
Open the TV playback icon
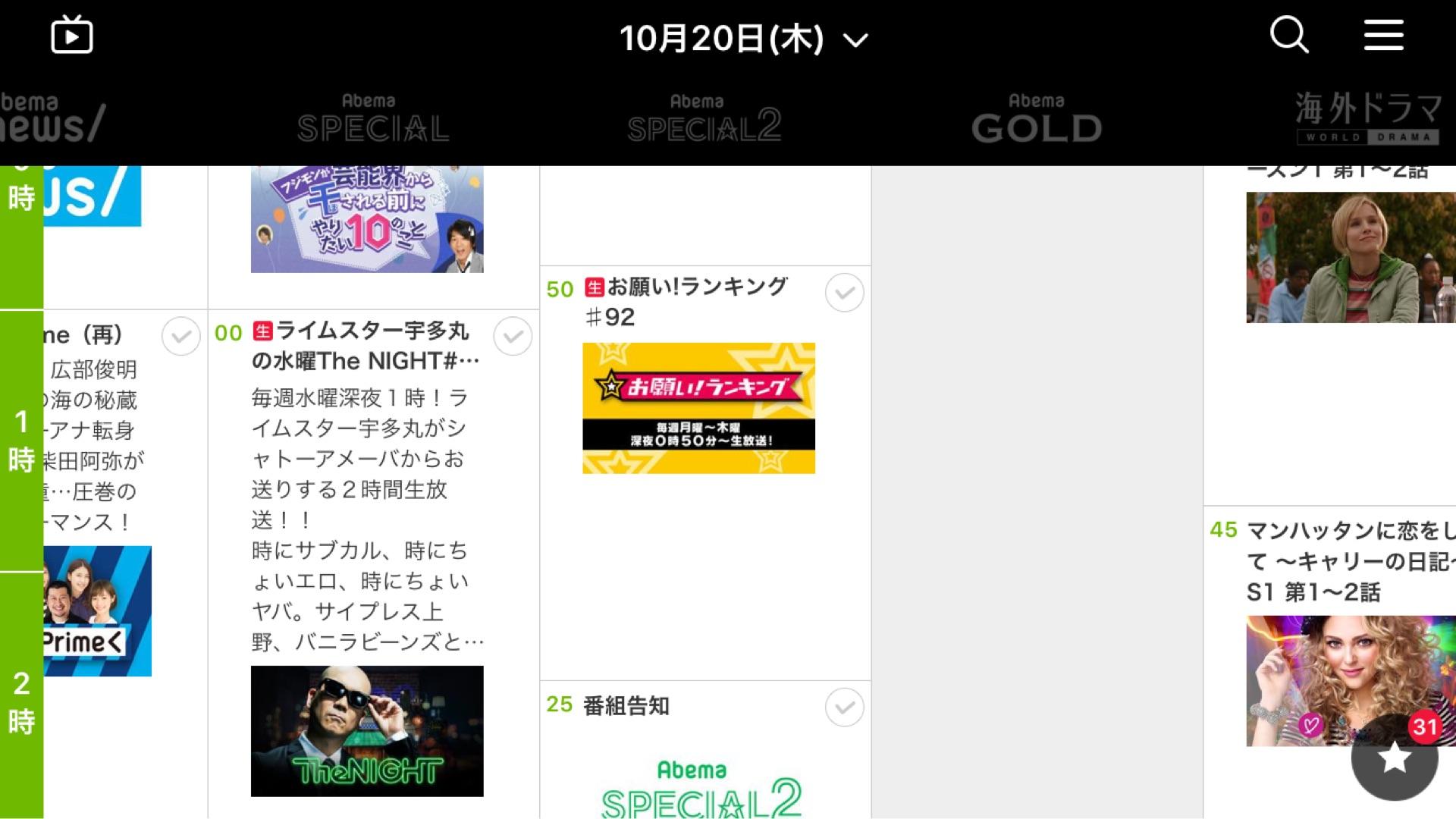click(x=72, y=36)
